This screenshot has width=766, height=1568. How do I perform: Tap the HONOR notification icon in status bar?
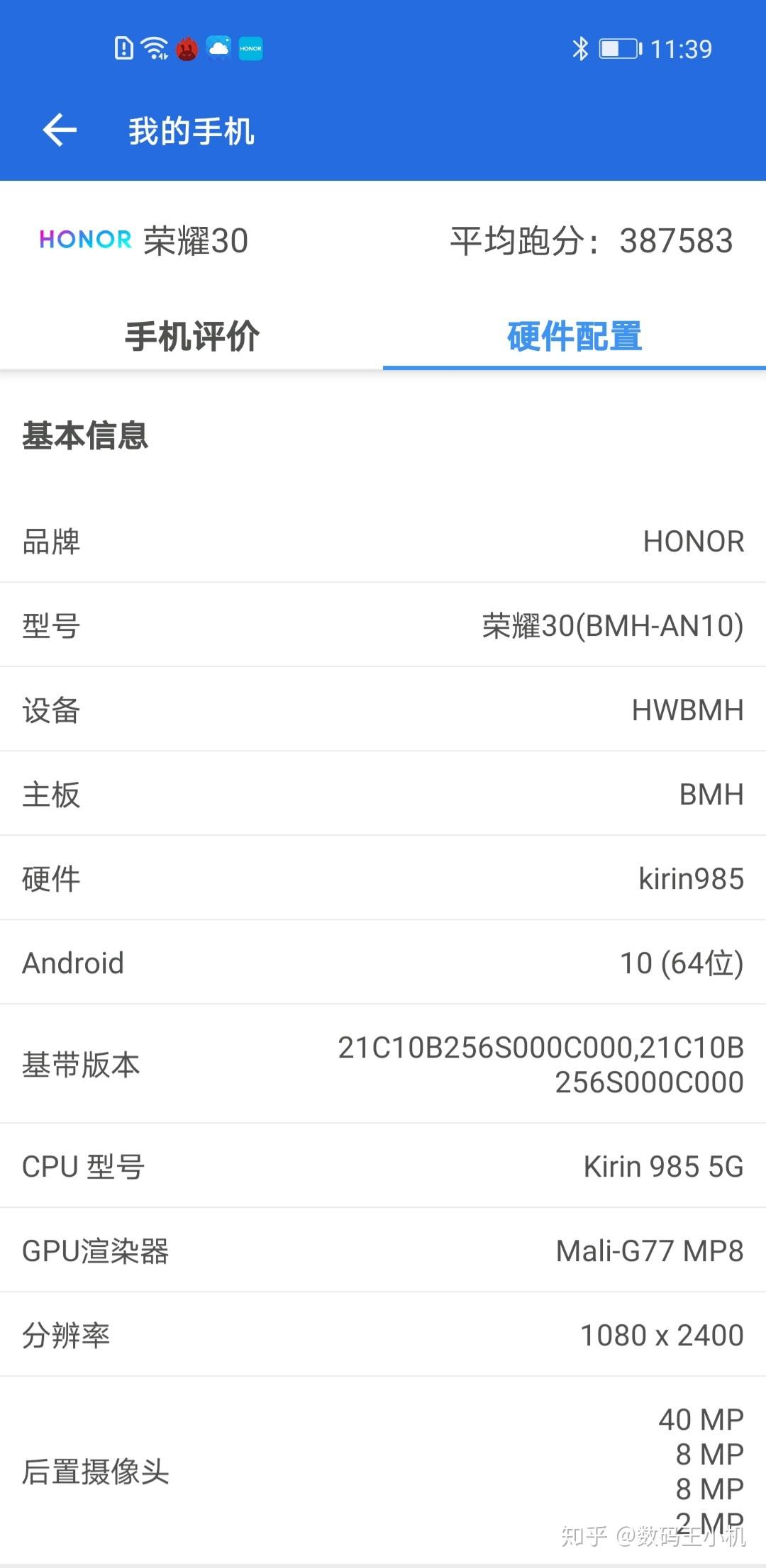coord(250,48)
